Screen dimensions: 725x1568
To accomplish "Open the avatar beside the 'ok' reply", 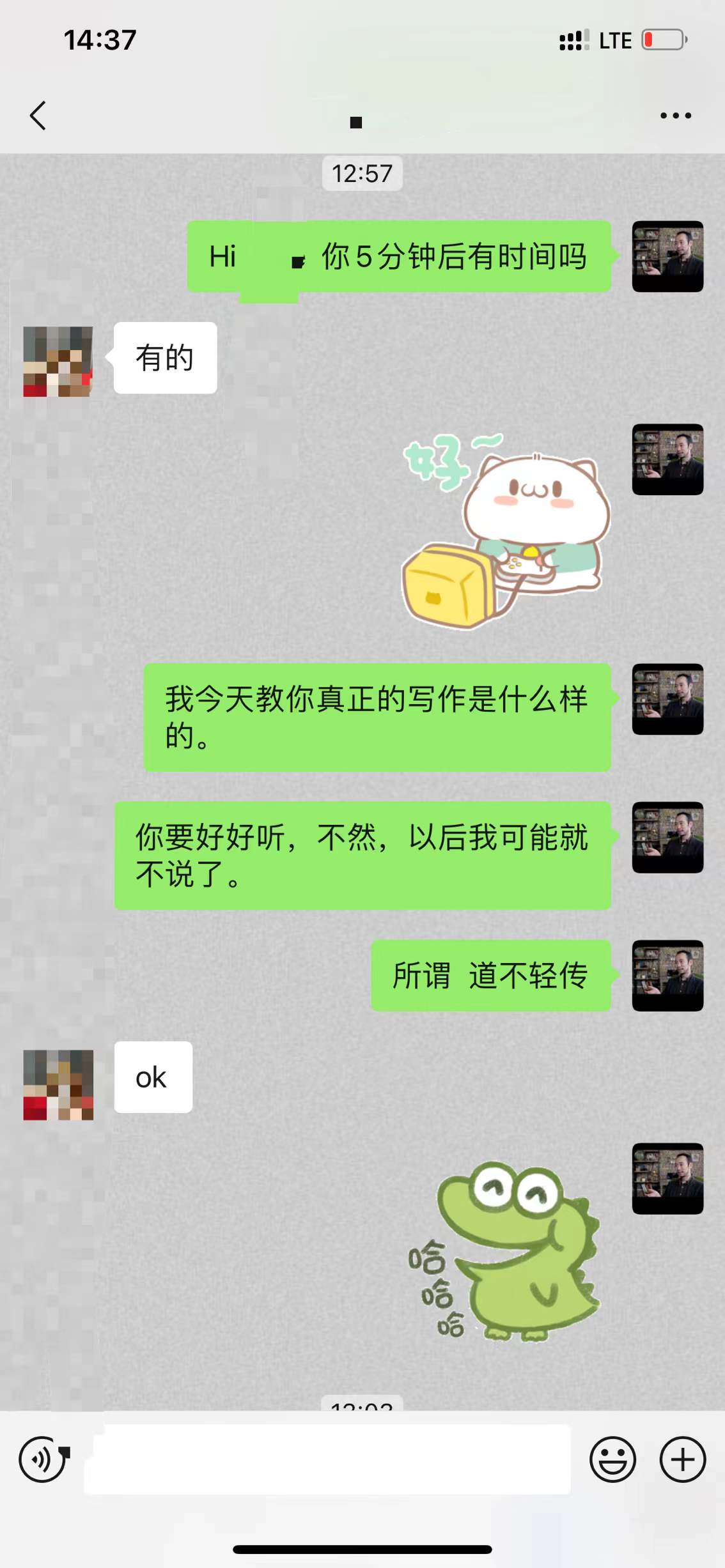I will [x=58, y=1084].
